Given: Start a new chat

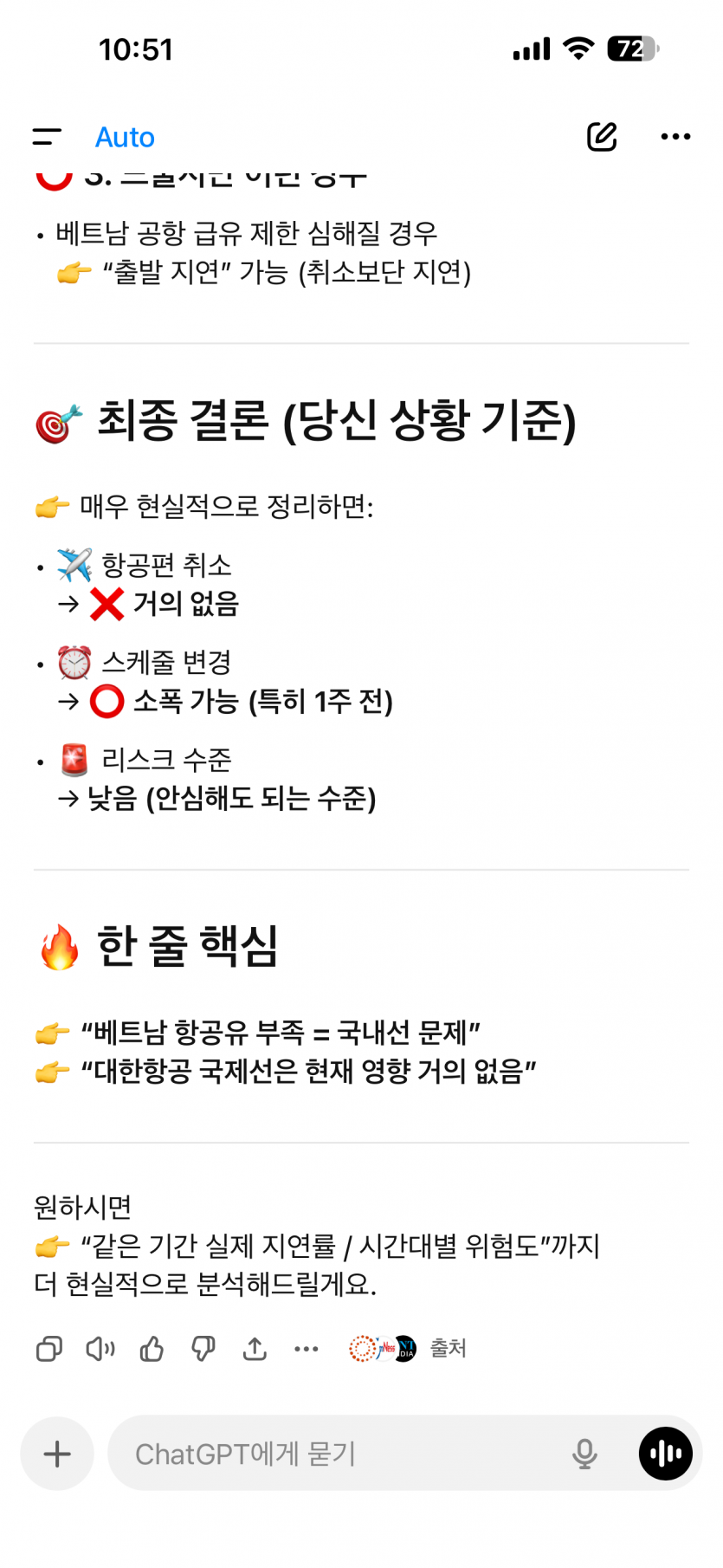Looking at the screenshot, I should pyautogui.click(x=602, y=137).
